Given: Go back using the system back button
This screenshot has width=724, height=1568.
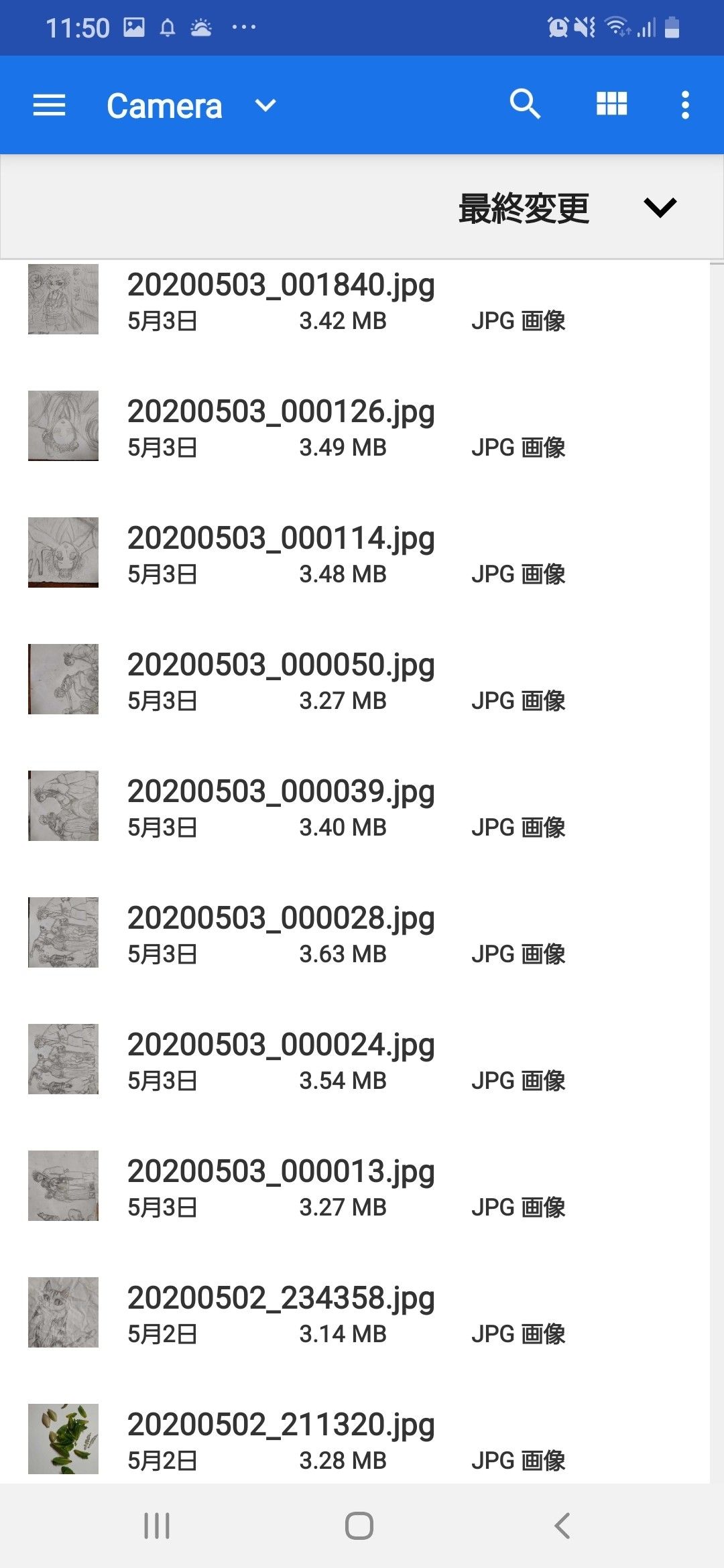Looking at the screenshot, I should click(562, 1526).
